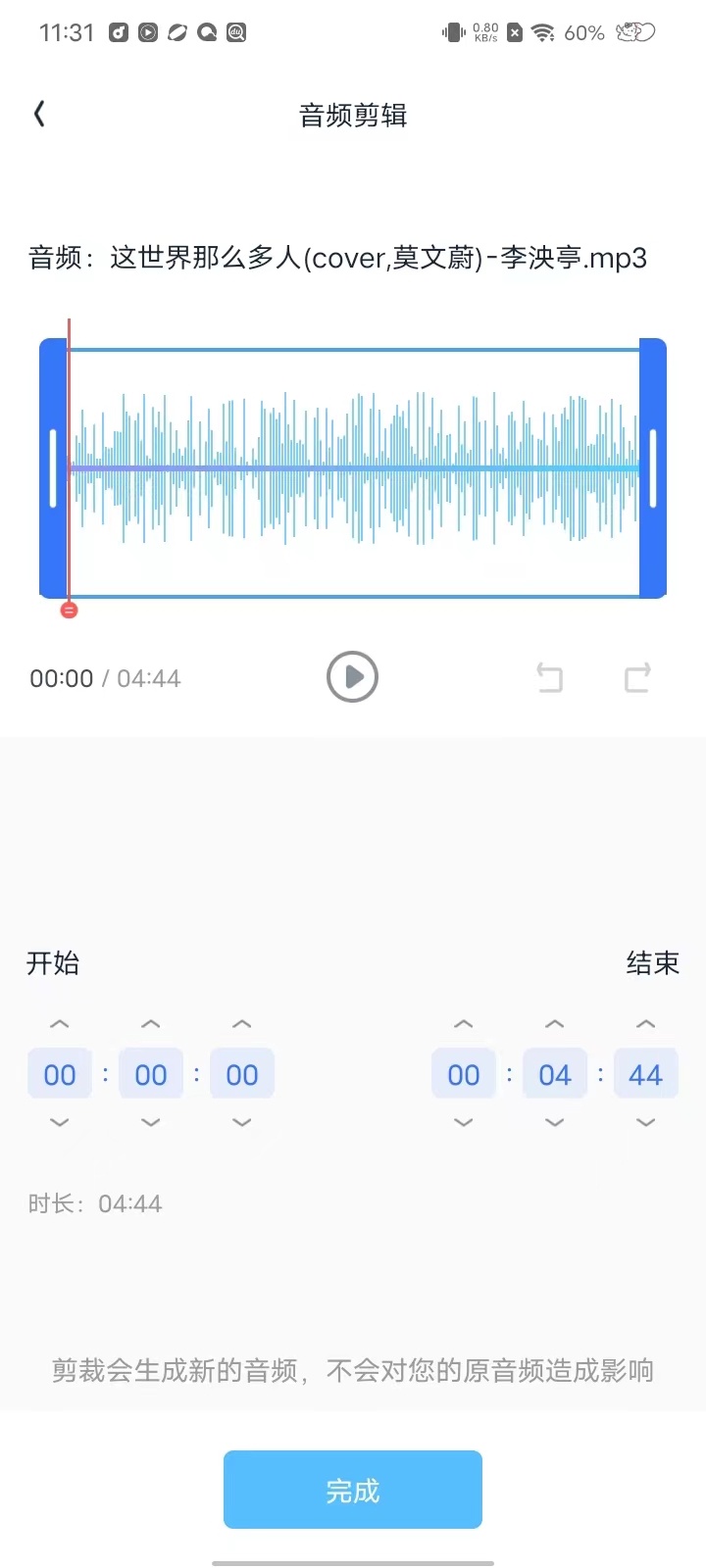Decrease the end time hours

click(464, 1123)
